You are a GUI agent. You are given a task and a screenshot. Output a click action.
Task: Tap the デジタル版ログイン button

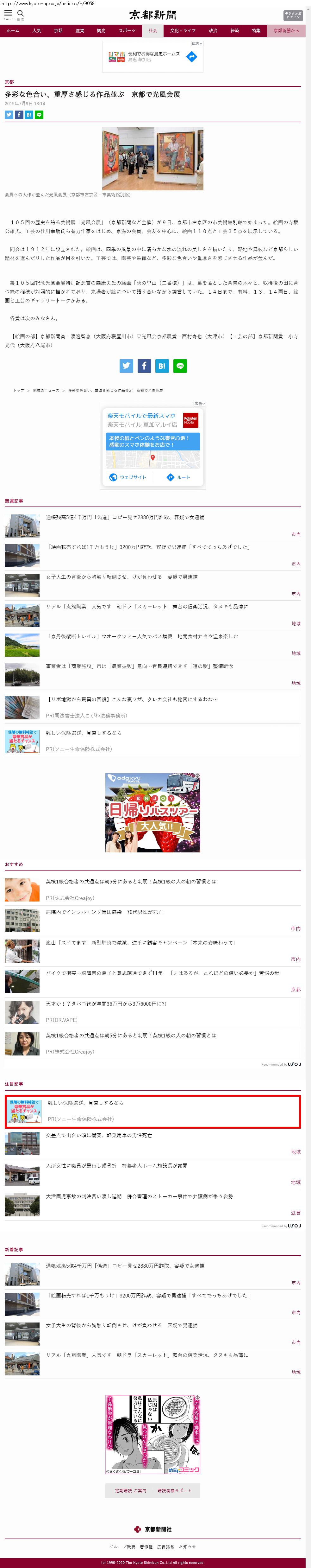click(x=293, y=16)
